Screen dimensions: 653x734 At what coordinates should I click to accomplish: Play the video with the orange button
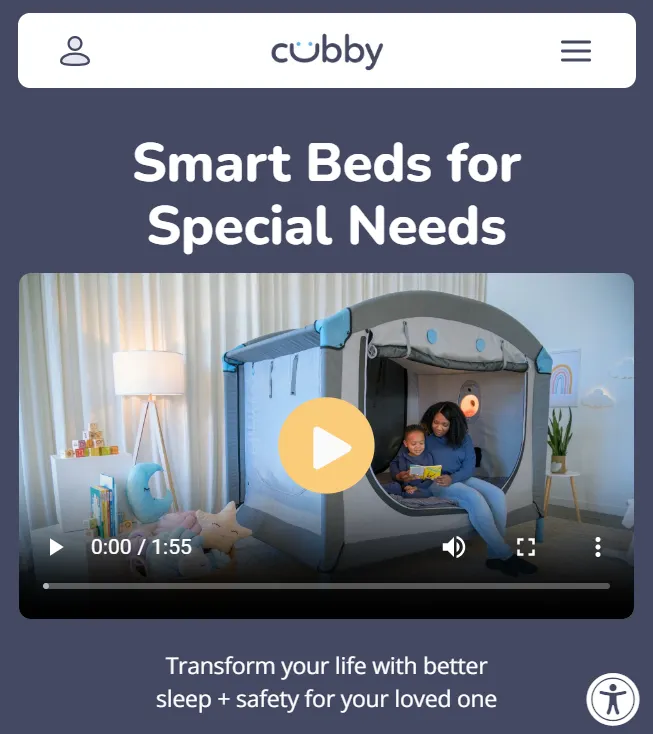[x=326, y=446]
